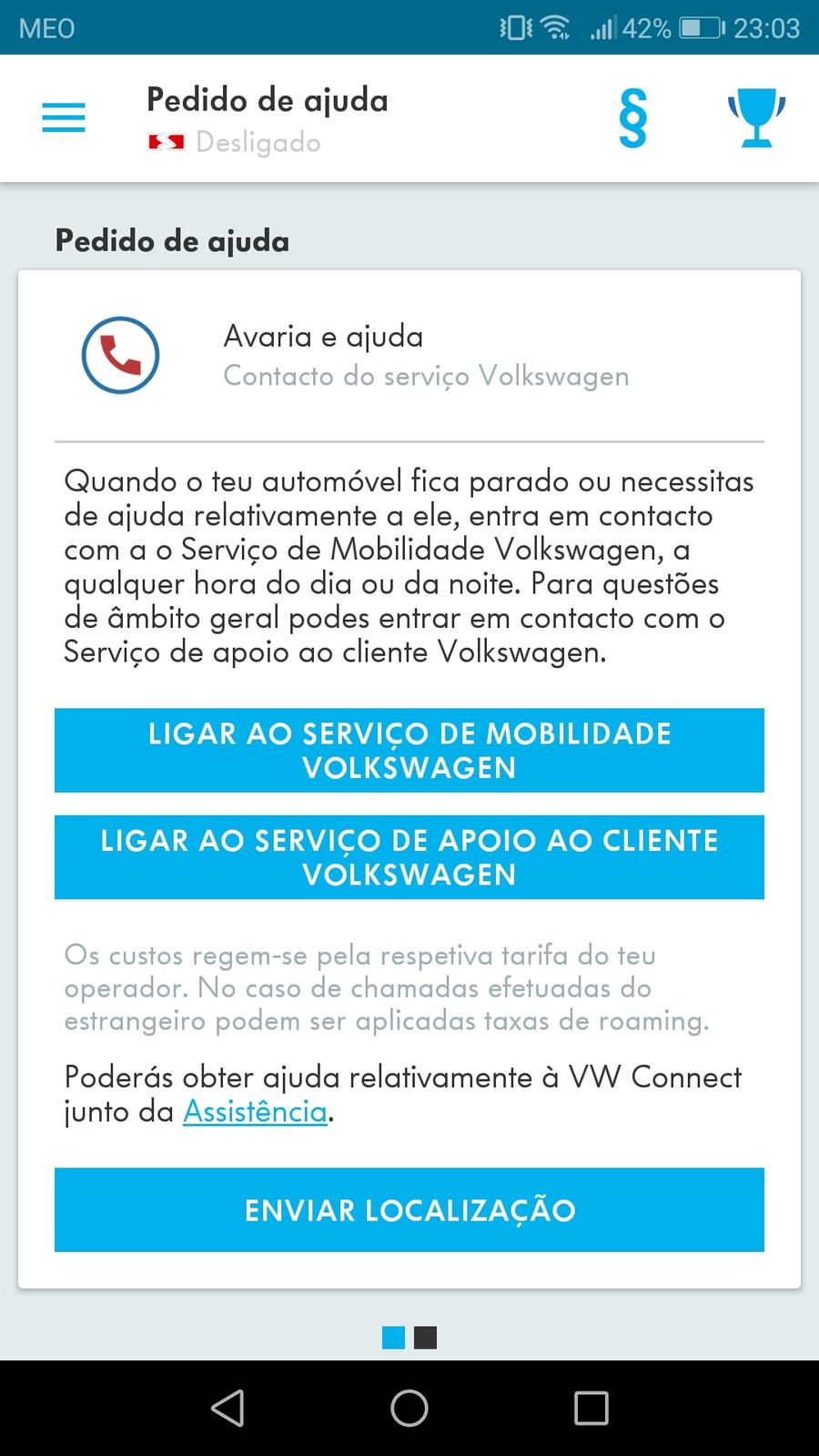This screenshot has height=1456, width=819.
Task: Tap the system back button
Action: pyautogui.click(x=227, y=1408)
